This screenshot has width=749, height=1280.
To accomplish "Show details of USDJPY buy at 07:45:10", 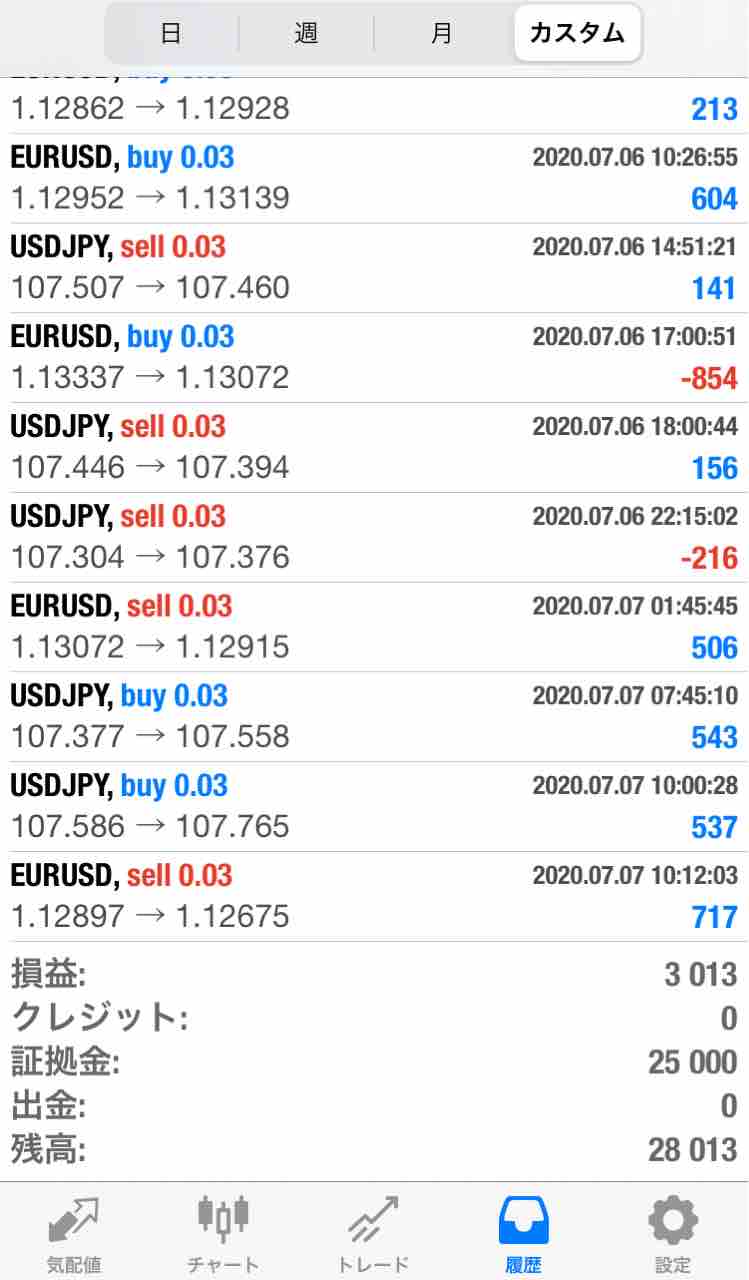I will pyautogui.click(x=374, y=717).
